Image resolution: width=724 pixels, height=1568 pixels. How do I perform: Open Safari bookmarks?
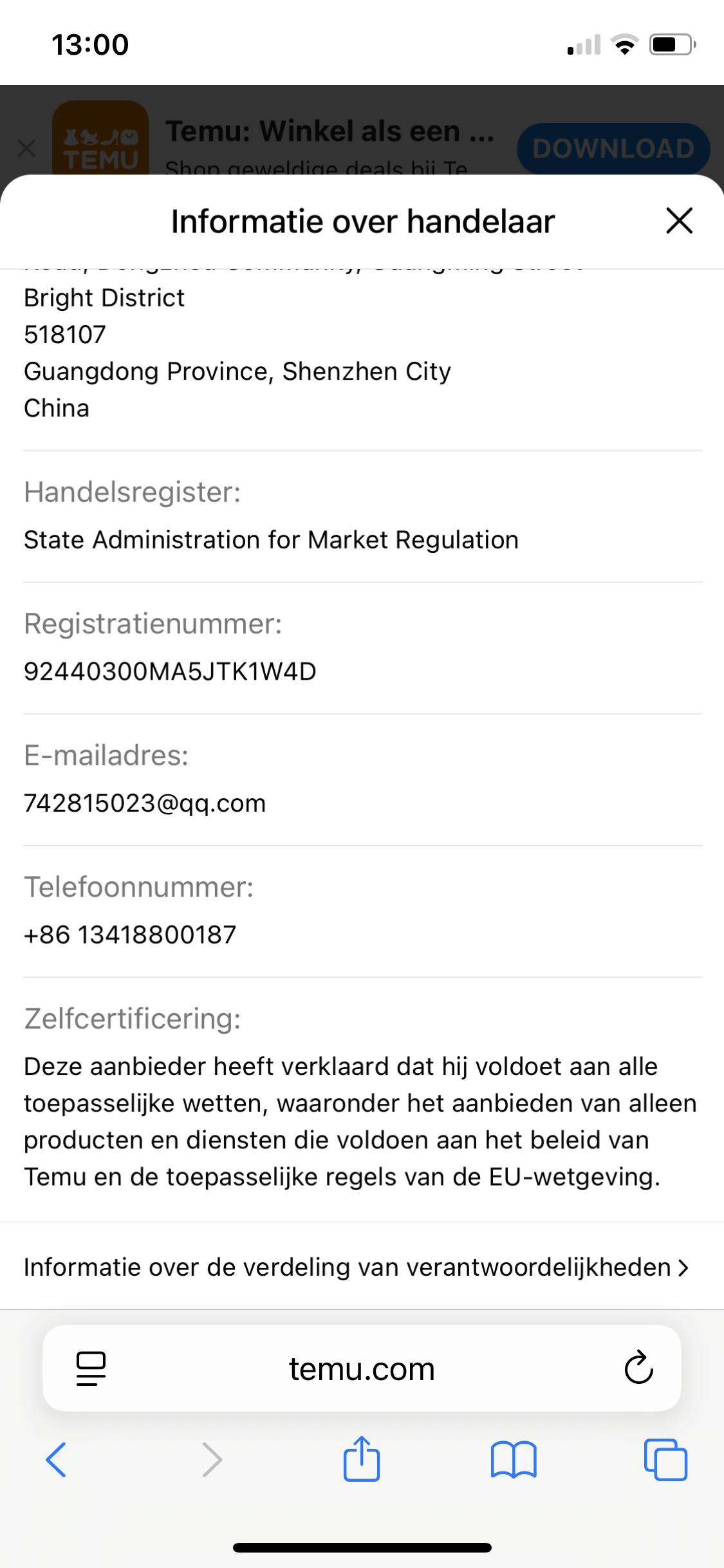point(513,1460)
